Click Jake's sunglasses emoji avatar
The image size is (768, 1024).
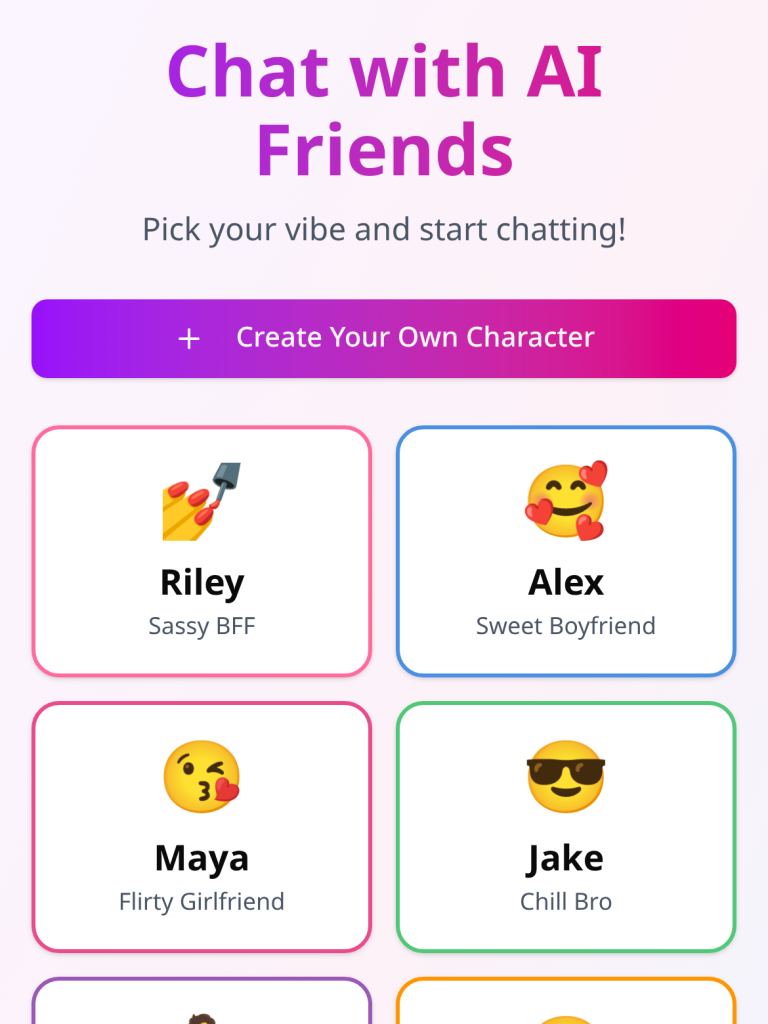[566, 777]
